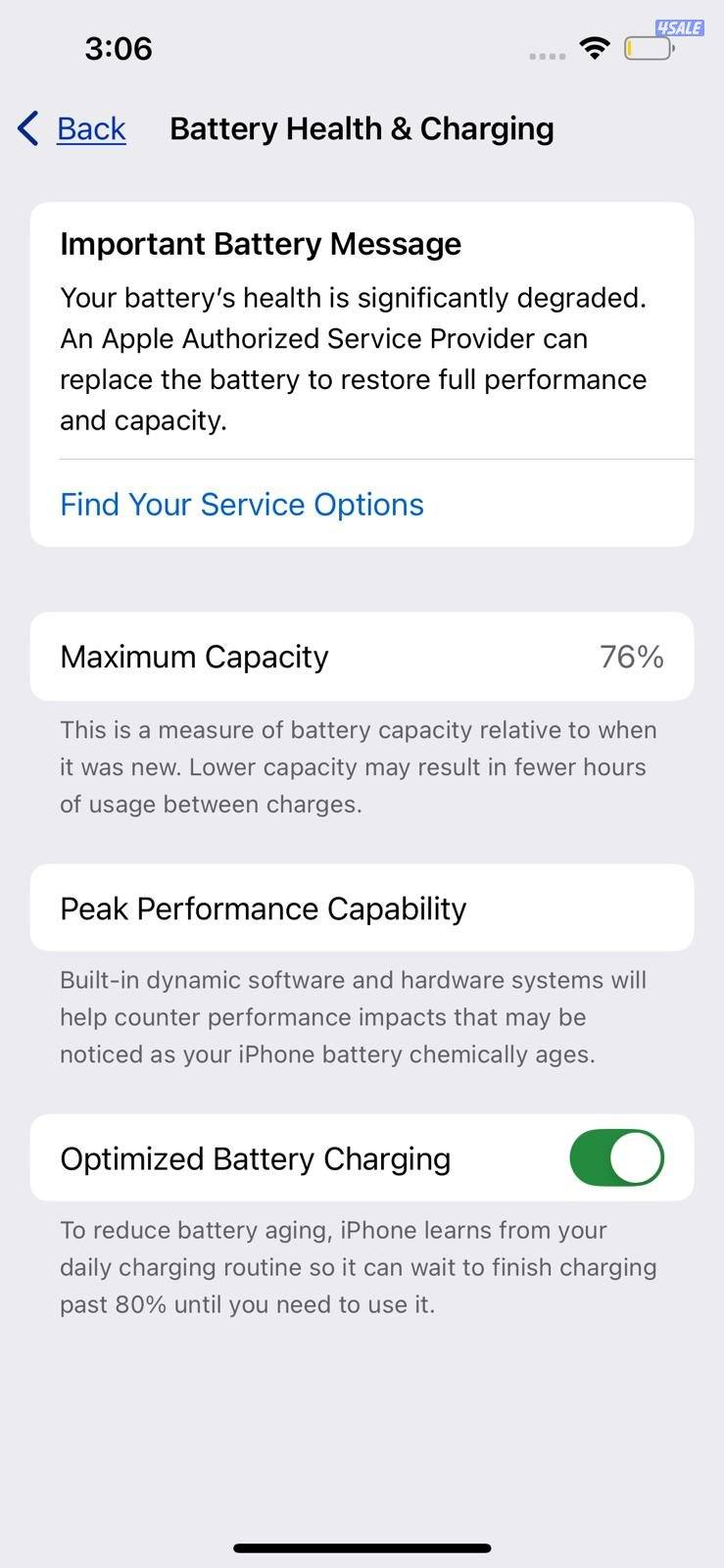Select the Peak Performance Capability section
The height and width of the screenshot is (1568, 724).
point(362,907)
